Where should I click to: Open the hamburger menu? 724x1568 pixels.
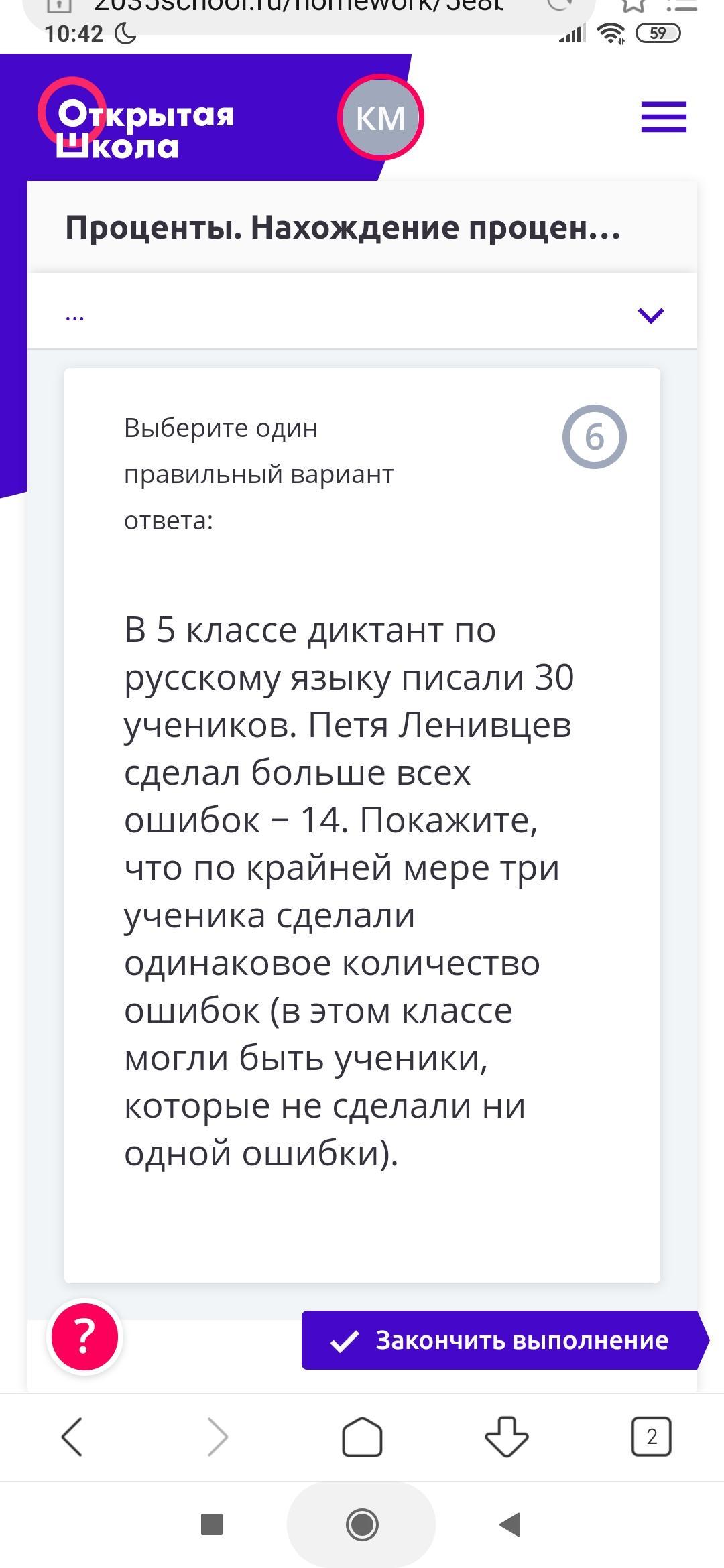664,117
